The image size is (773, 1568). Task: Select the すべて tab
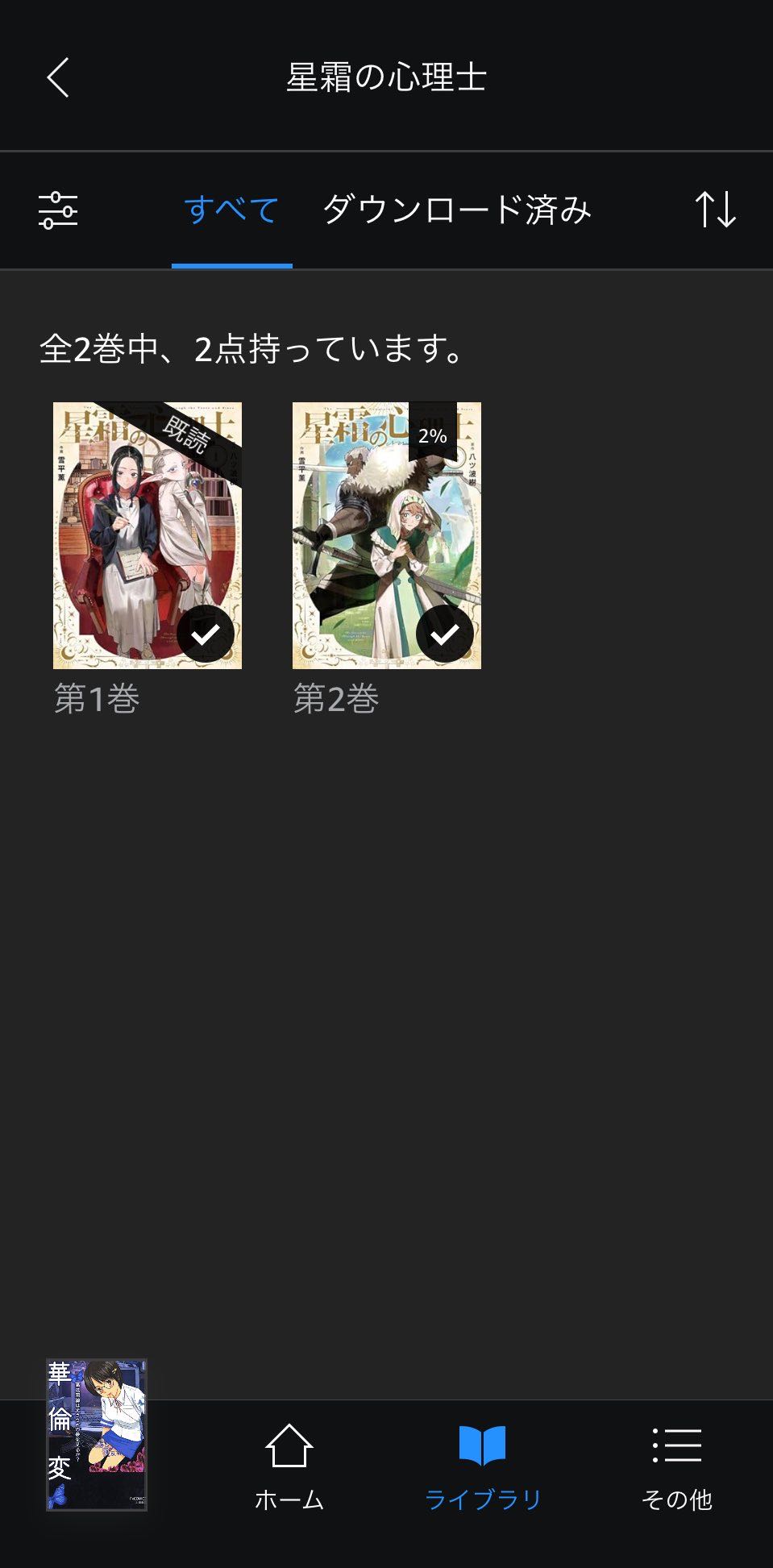pyautogui.click(x=231, y=210)
